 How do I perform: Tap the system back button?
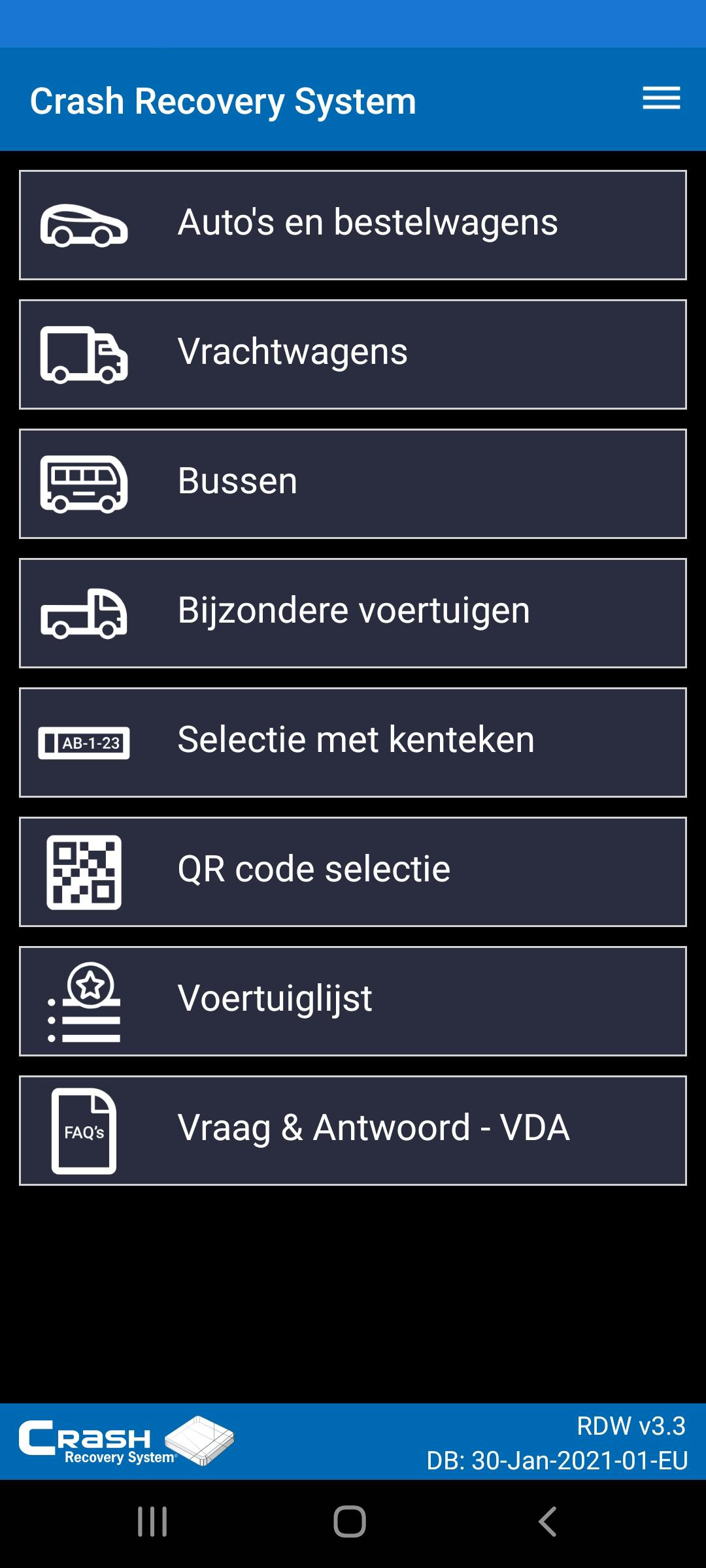[548, 1522]
